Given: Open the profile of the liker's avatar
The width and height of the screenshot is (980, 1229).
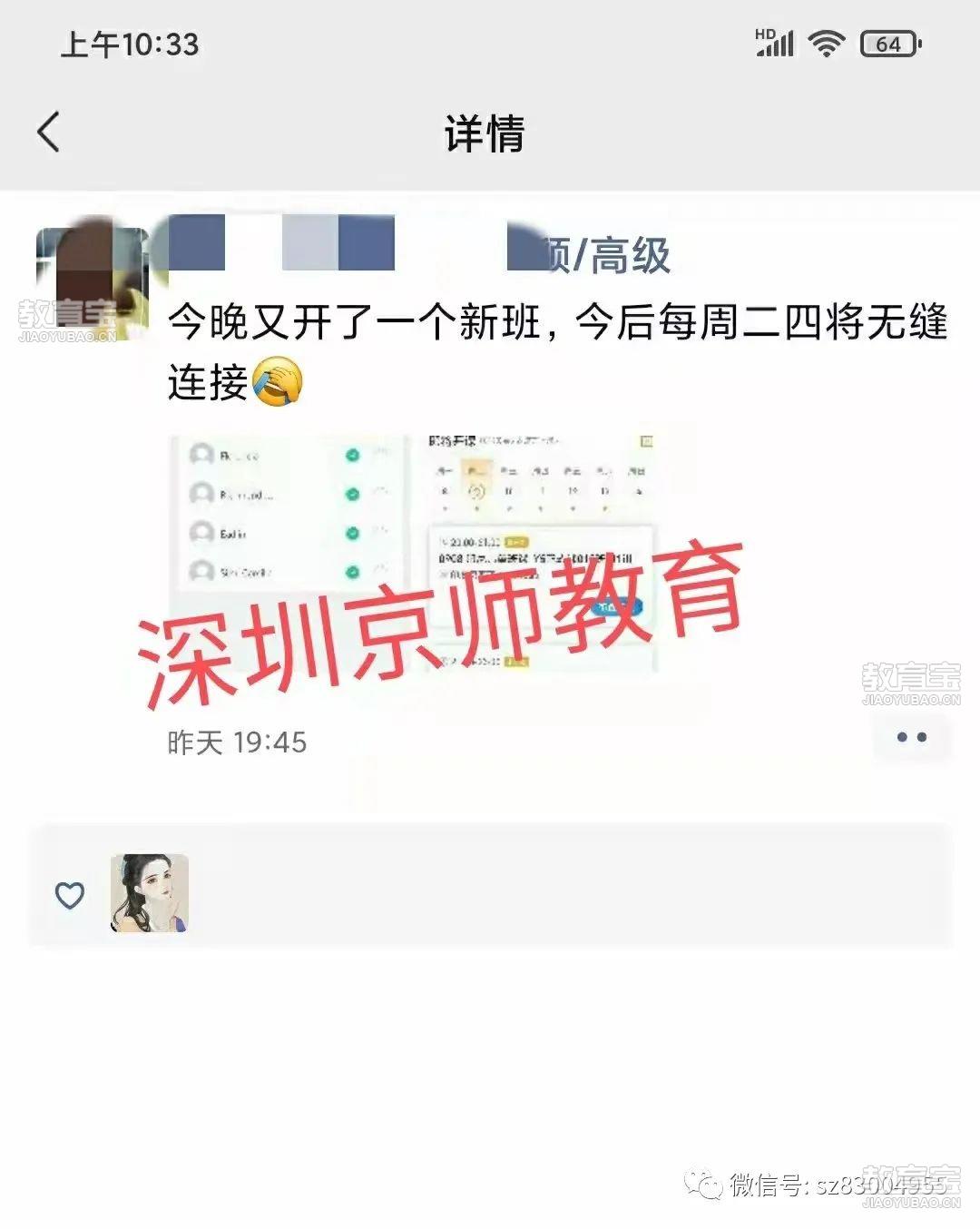Looking at the screenshot, I should tap(150, 893).
